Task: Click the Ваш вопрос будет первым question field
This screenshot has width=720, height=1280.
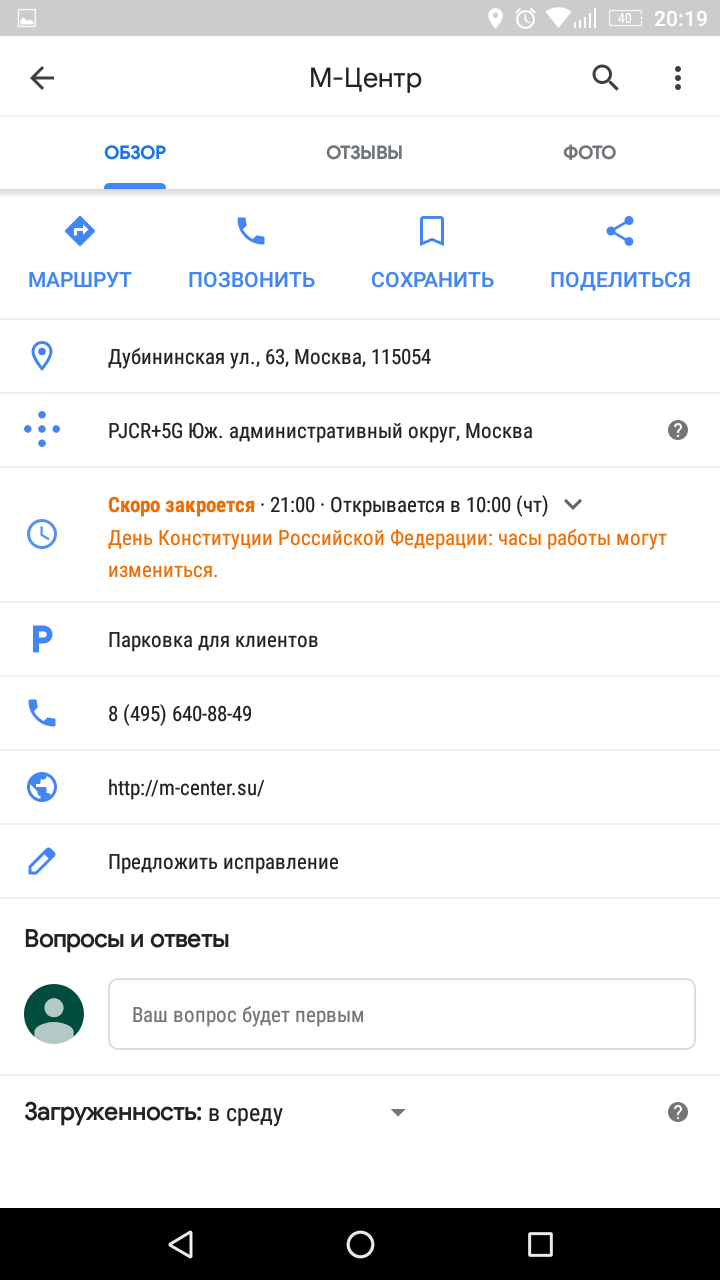Action: [401, 1013]
